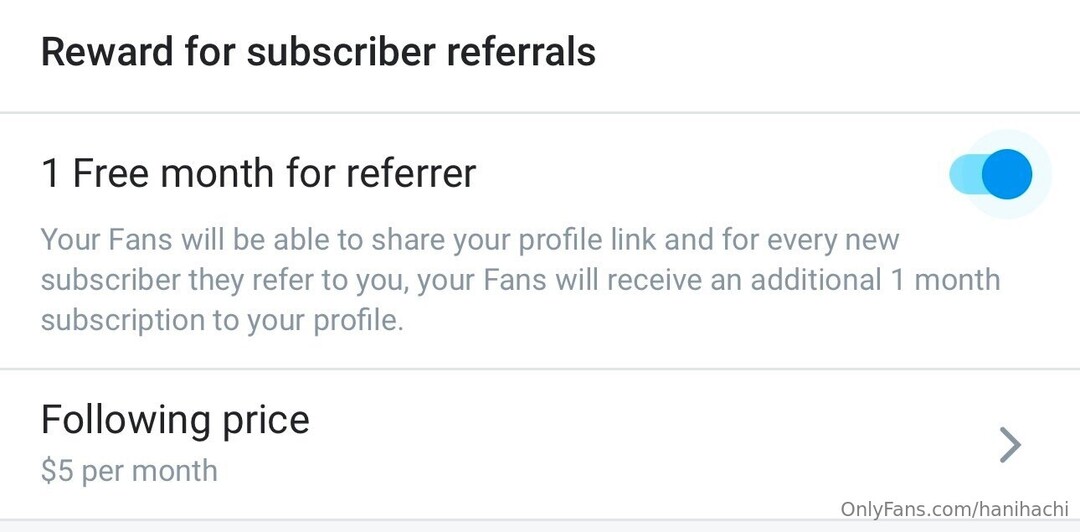1080x532 pixels.
Task: Toggle the 1 Free month for referrer switch
Action: 992,175
